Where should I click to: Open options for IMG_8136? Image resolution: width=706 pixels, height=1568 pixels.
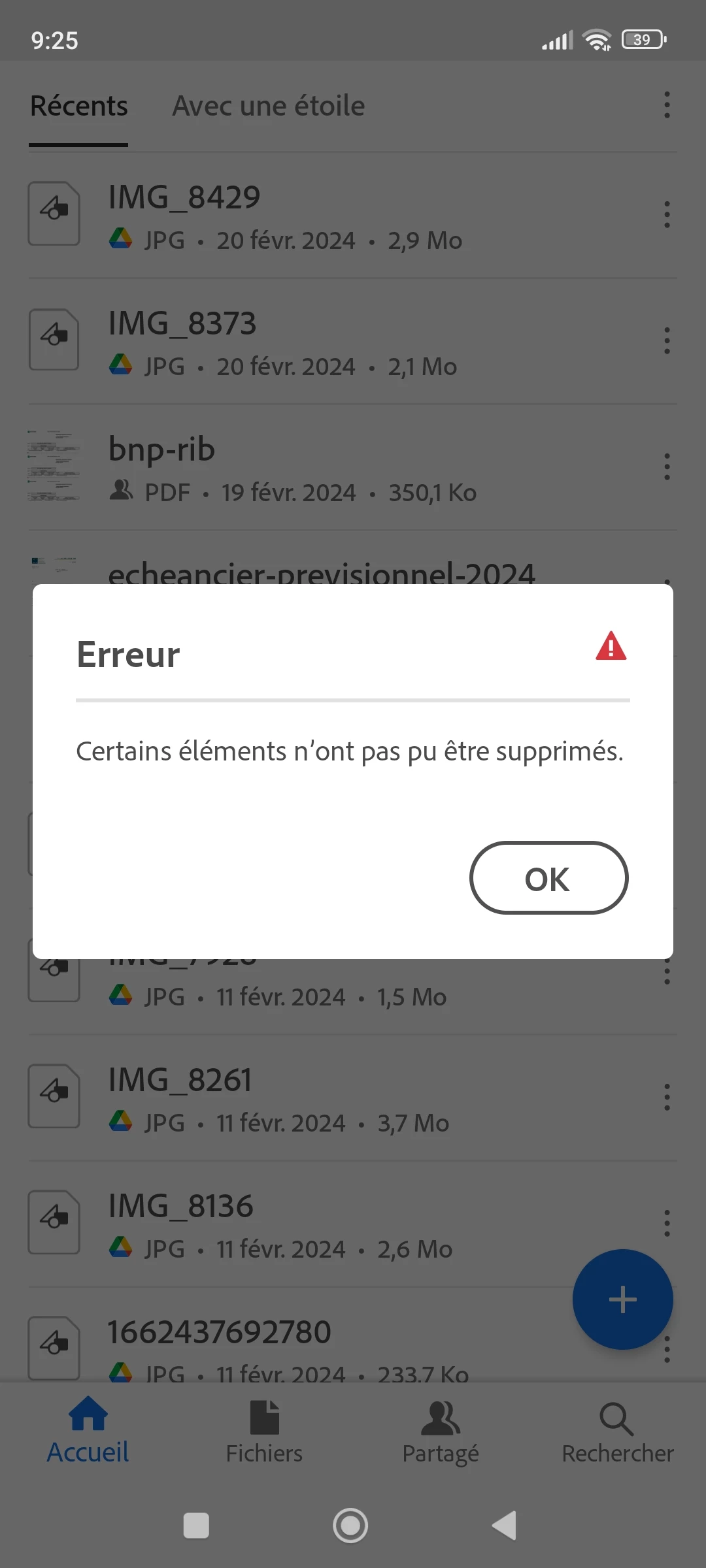tap(667, 1223)
